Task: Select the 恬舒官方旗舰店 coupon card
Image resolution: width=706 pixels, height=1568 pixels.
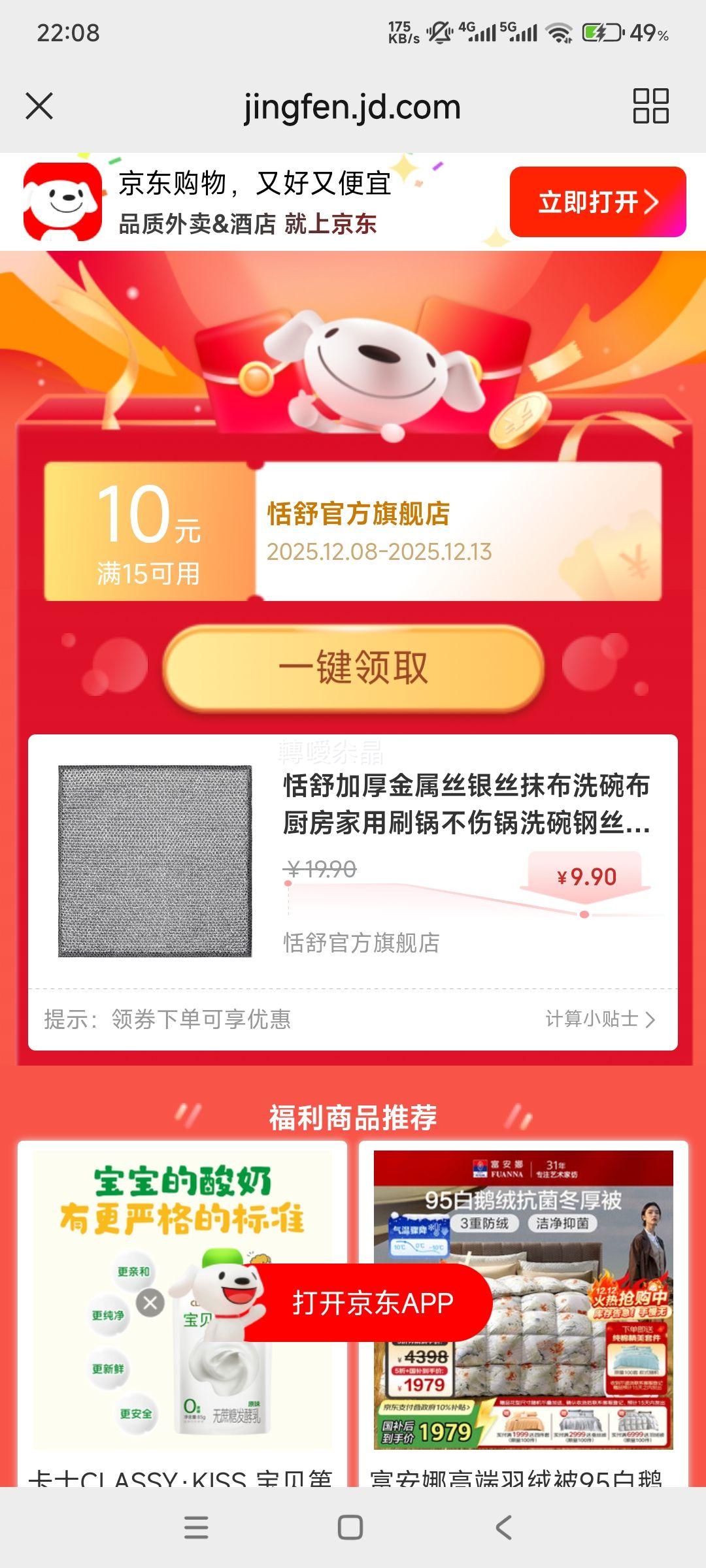Action: coord(353,532)
